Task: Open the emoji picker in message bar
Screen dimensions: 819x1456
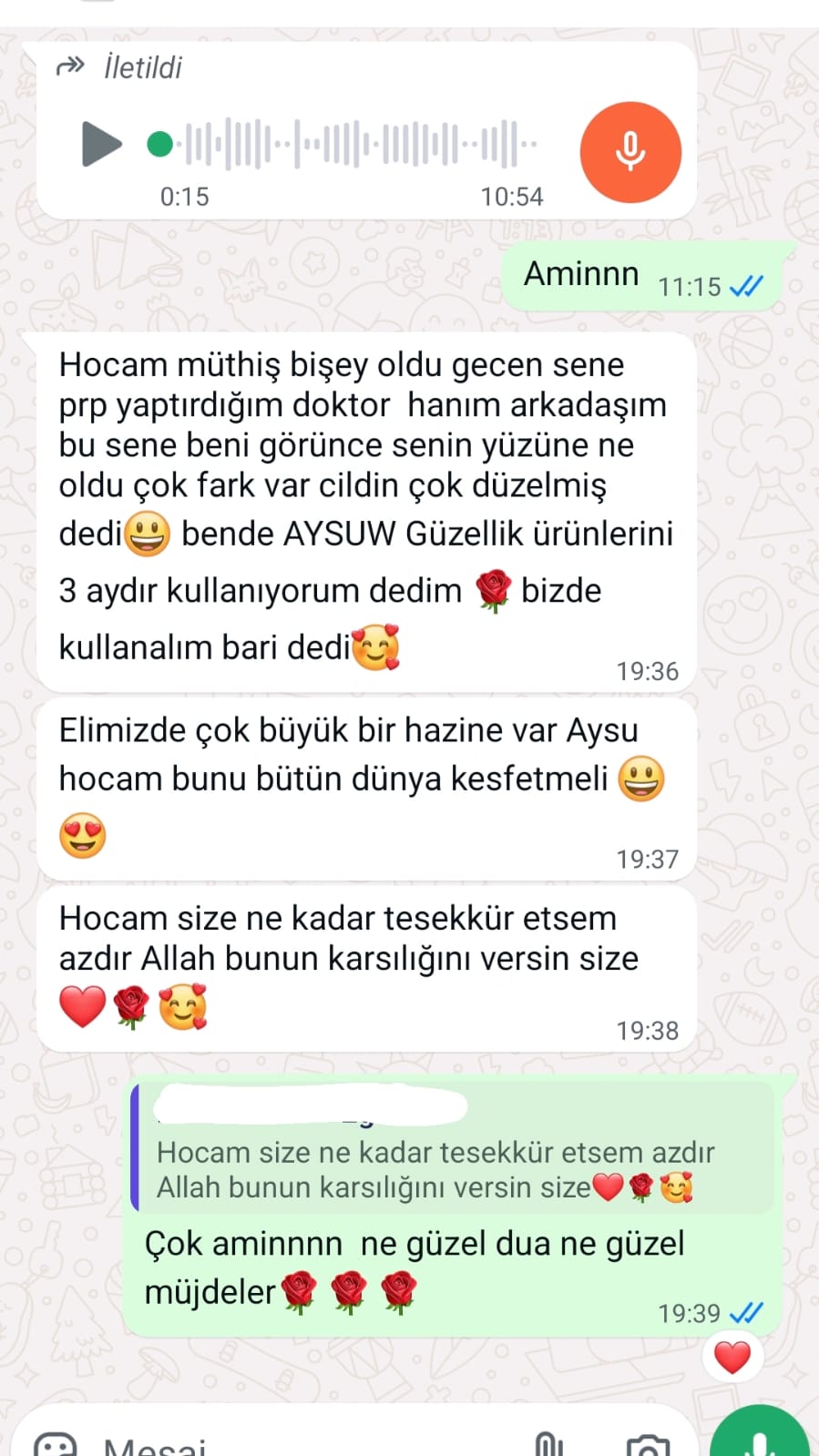Action: tap(55, 1444)
